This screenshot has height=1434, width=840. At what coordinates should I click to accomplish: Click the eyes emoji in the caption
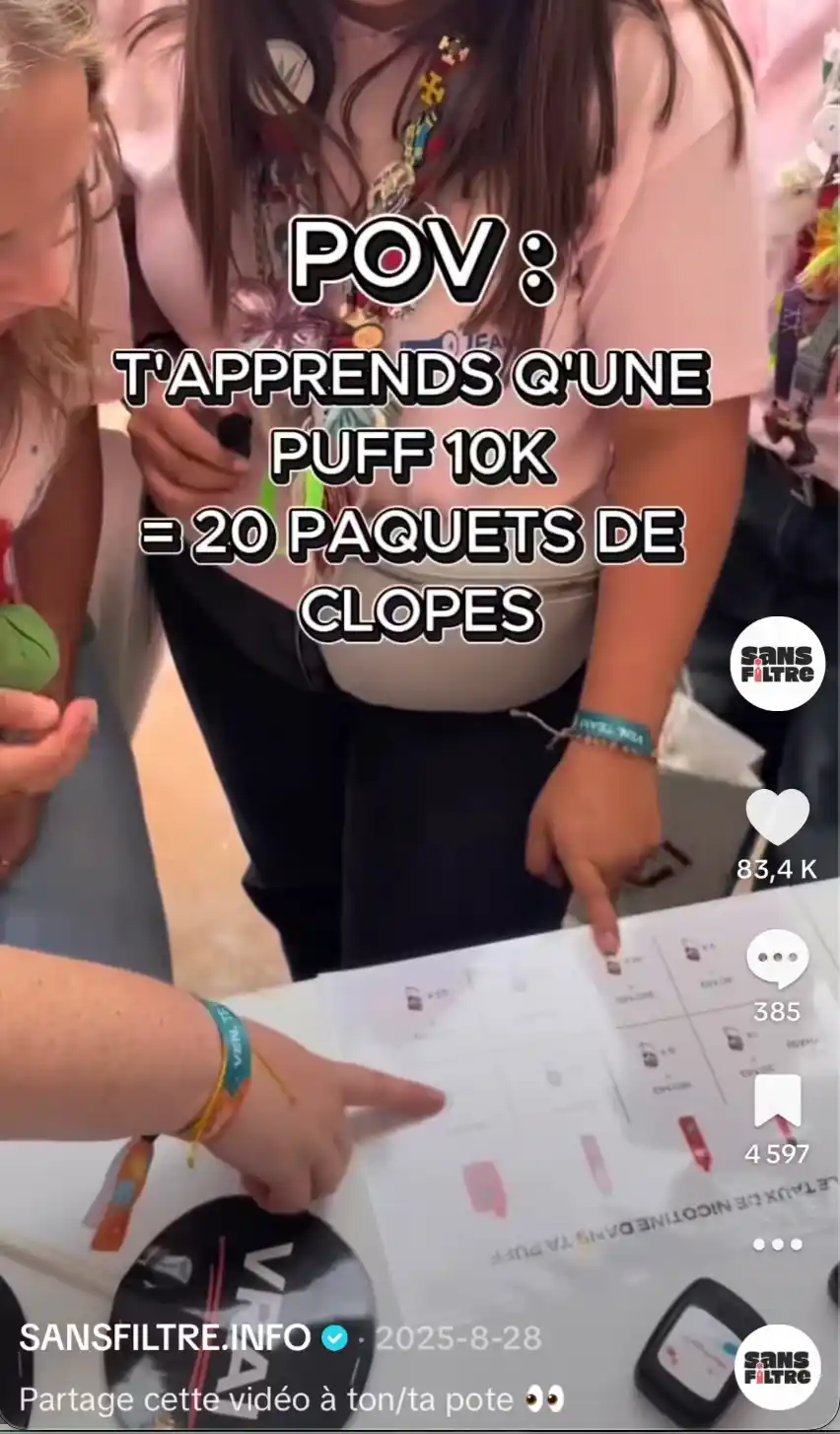tap(546, 1398)
